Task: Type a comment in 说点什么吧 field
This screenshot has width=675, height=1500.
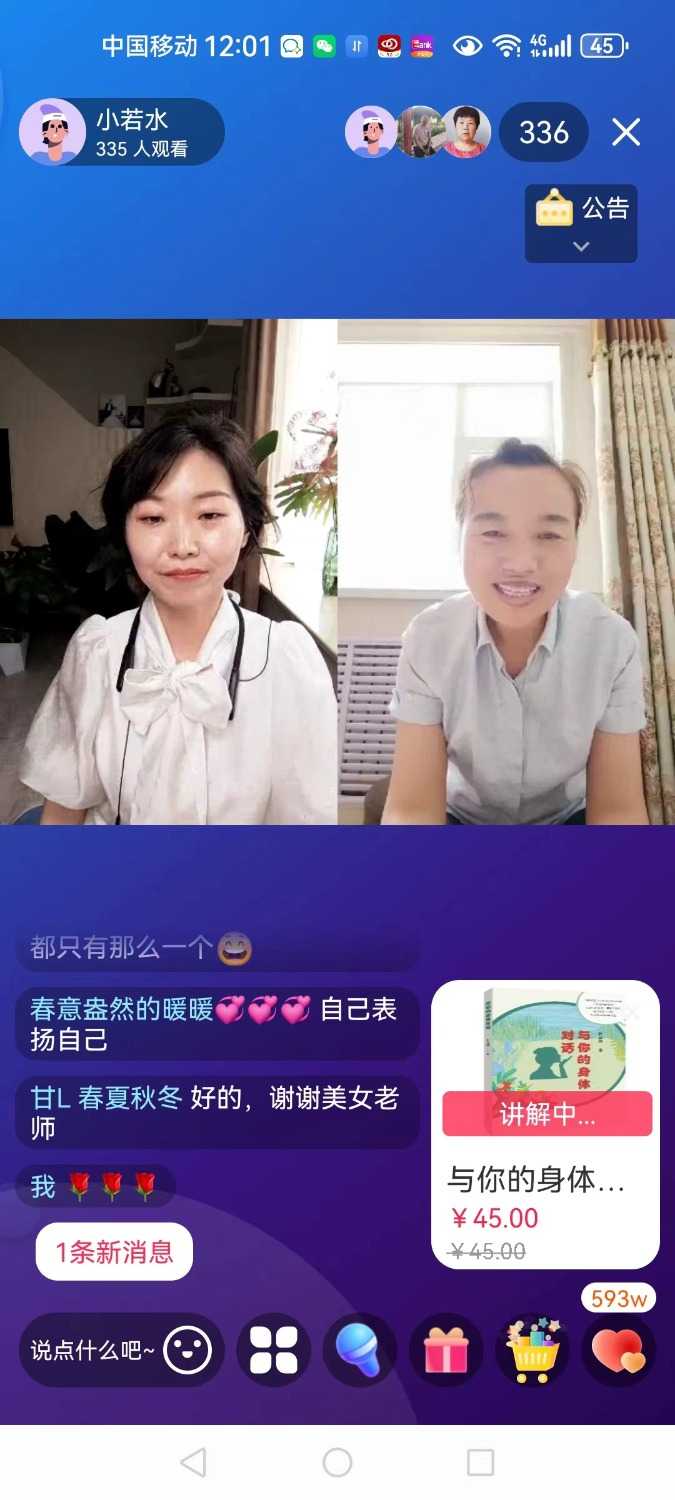Action: click(x=93, y=1351)
